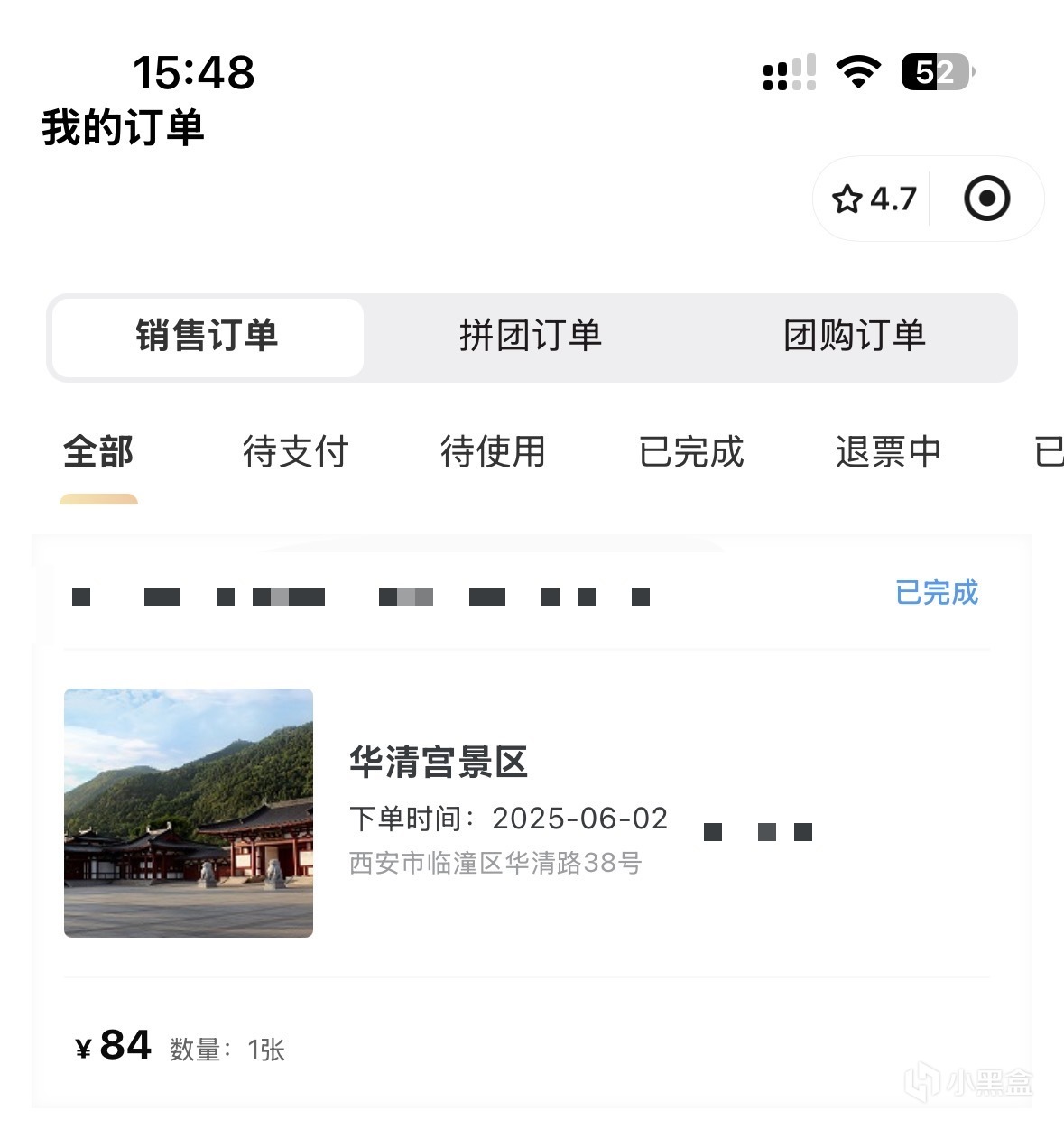The height and width of the screenshot is (1129, 1064).
Task: Show 全部 orders tab
Action: [98, 452]
